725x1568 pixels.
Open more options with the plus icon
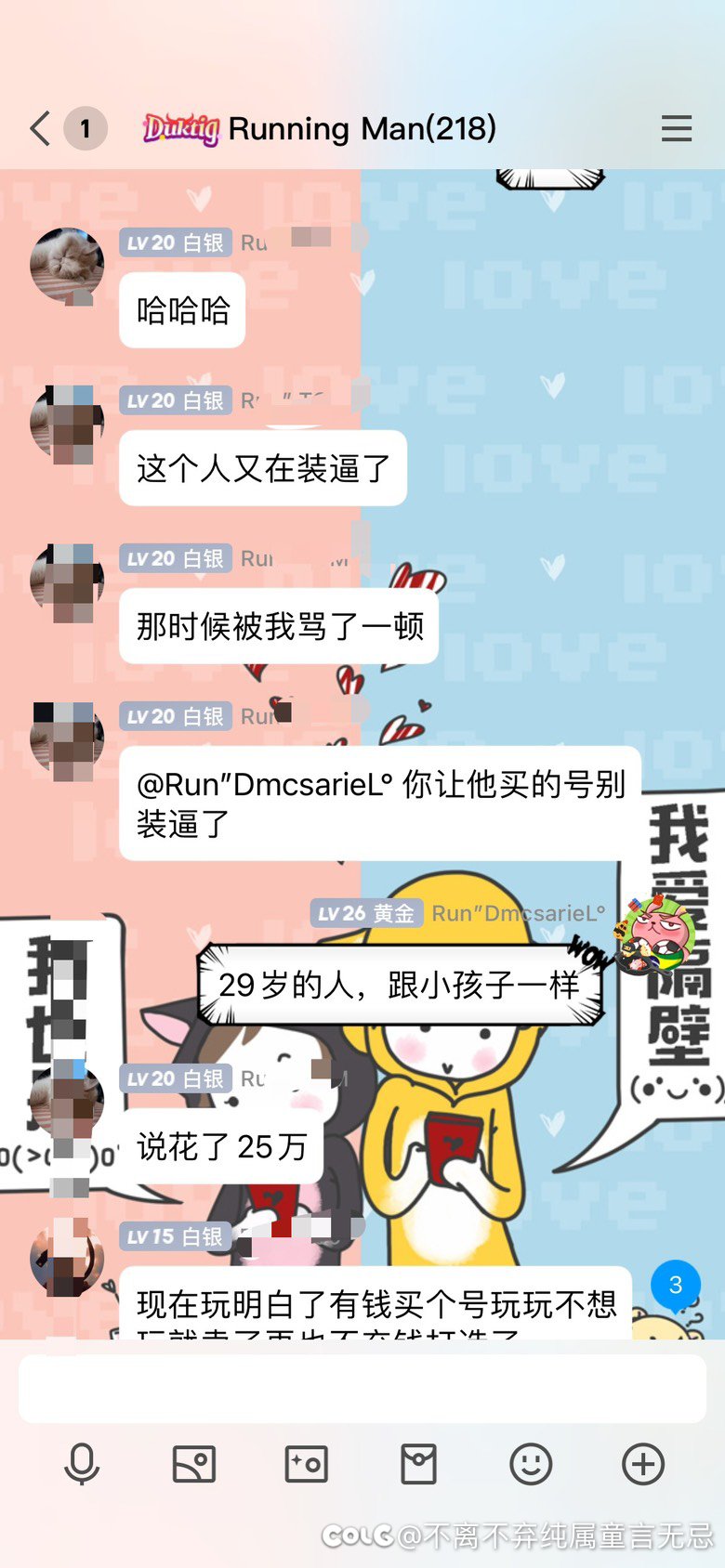point(643,1465)
